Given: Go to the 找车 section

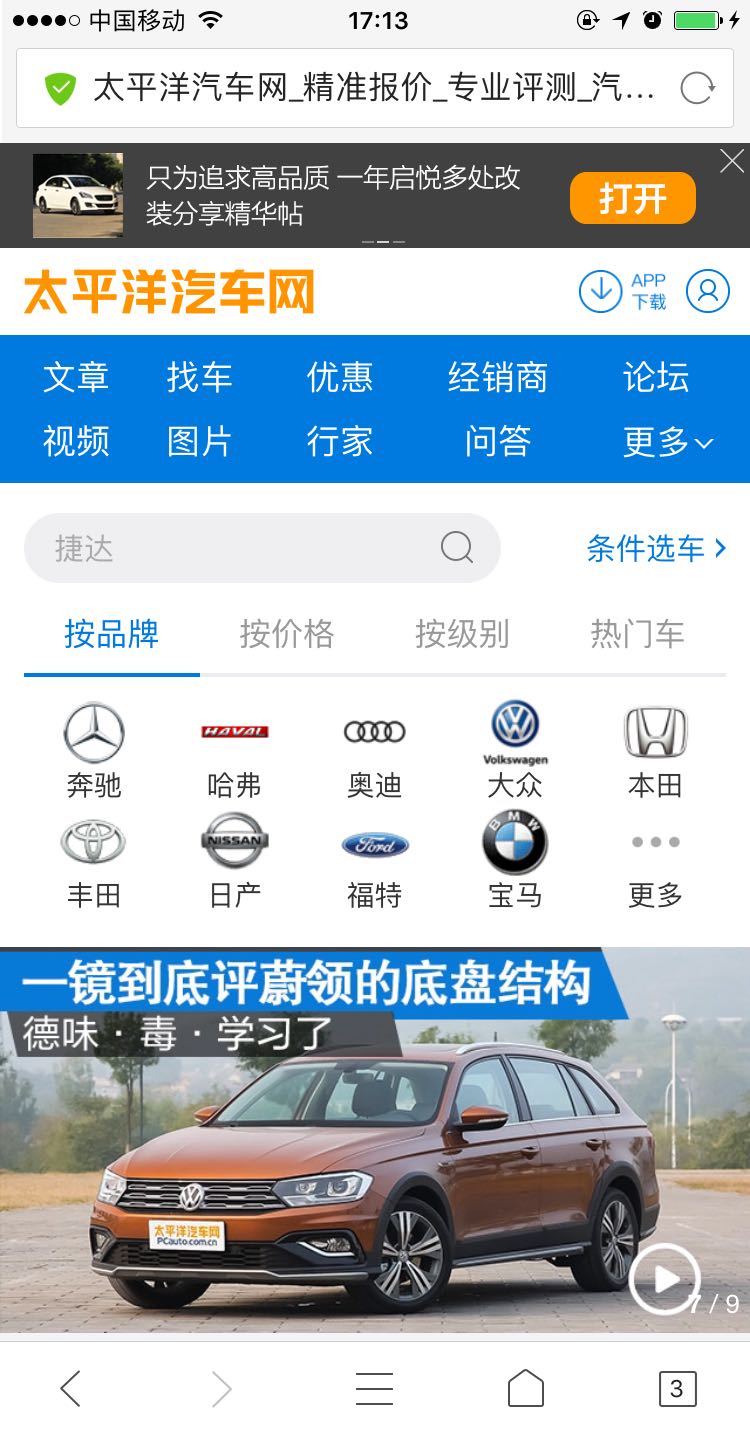Looking at the screenshot, I should click(x=199, y=377).
